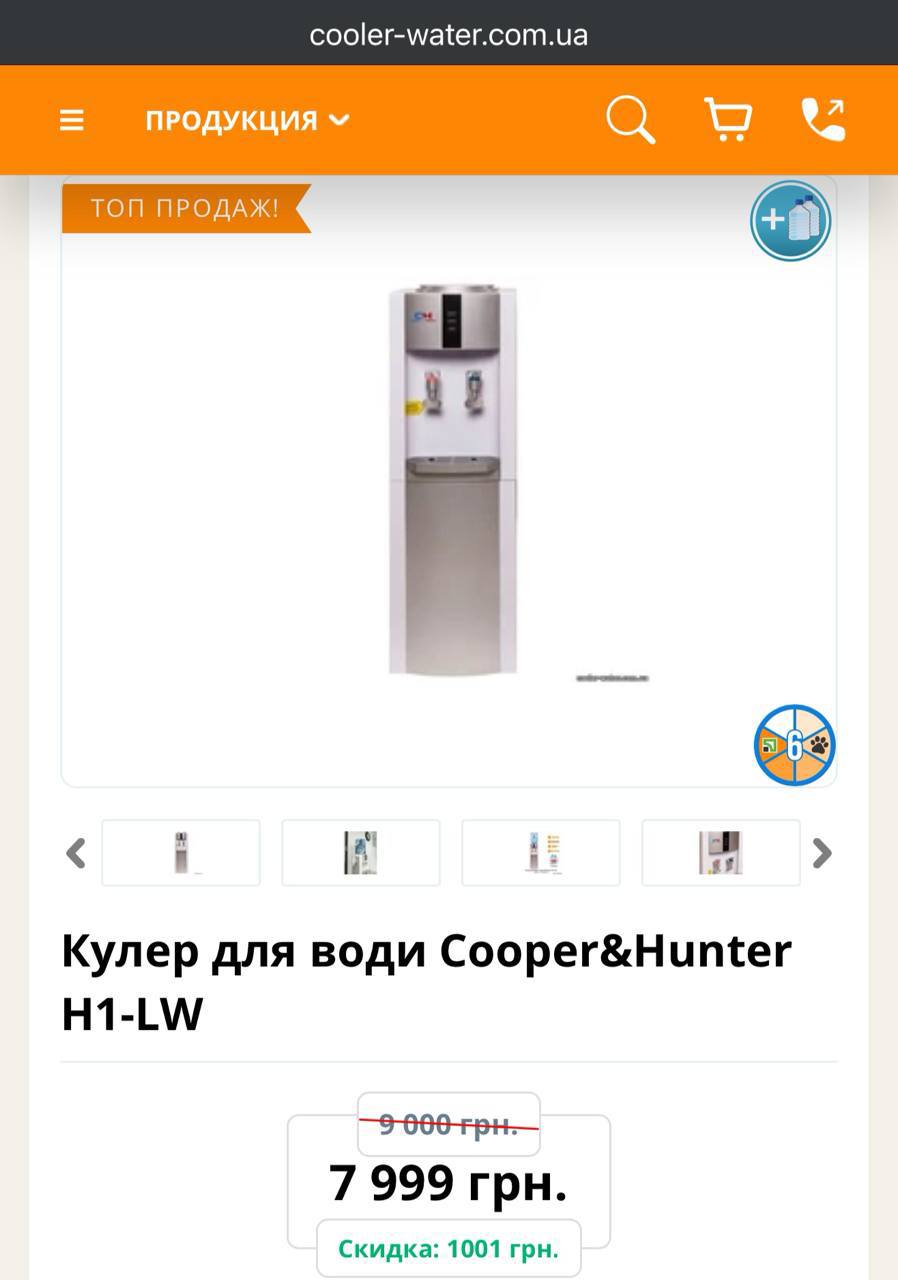The image size is (898, 1280).
Task: Select the third gallery thumbnail
Action: (x=541, y=853)
